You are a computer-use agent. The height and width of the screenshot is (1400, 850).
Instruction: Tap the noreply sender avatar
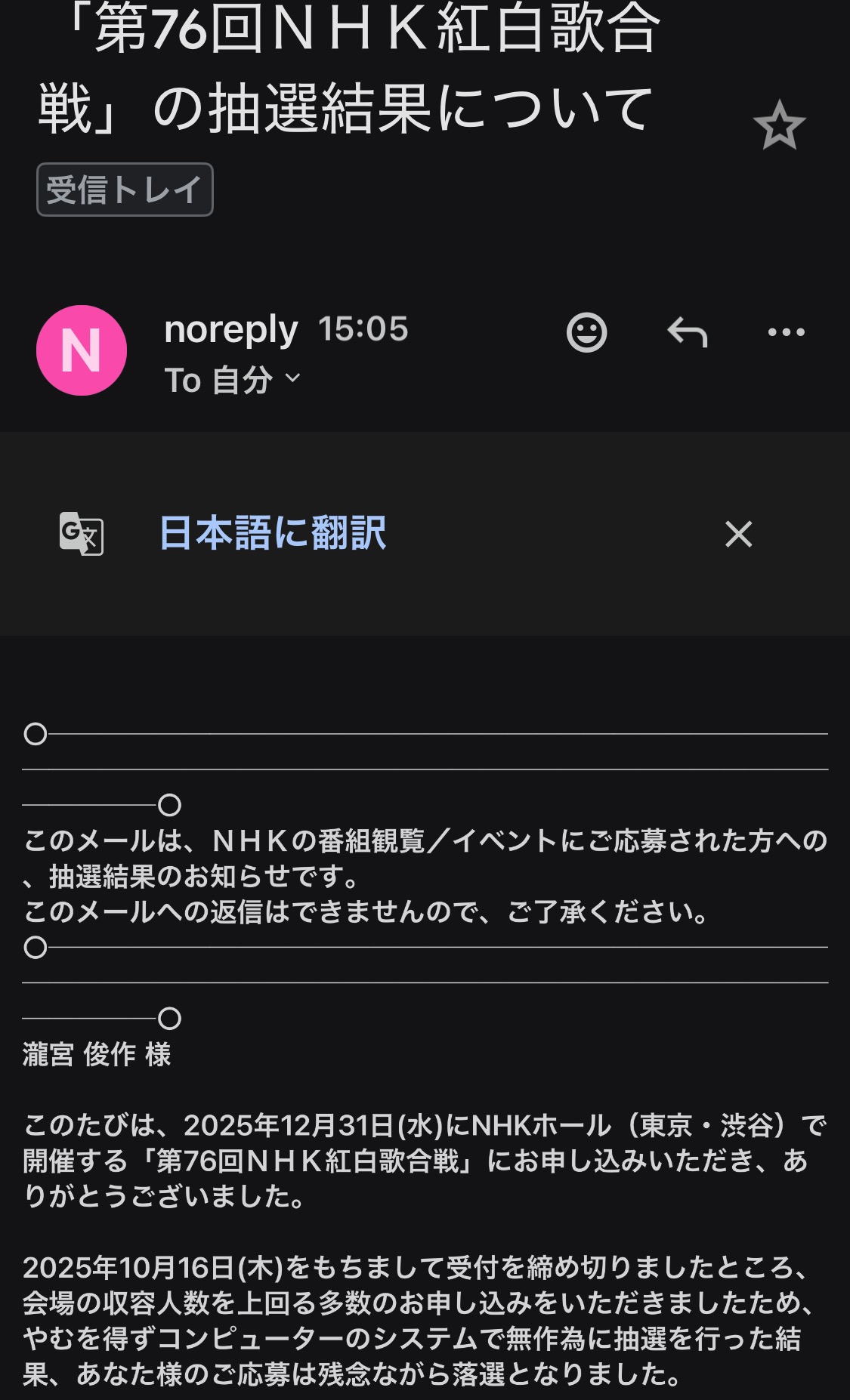pyautogui.click(x=82, y=350)
